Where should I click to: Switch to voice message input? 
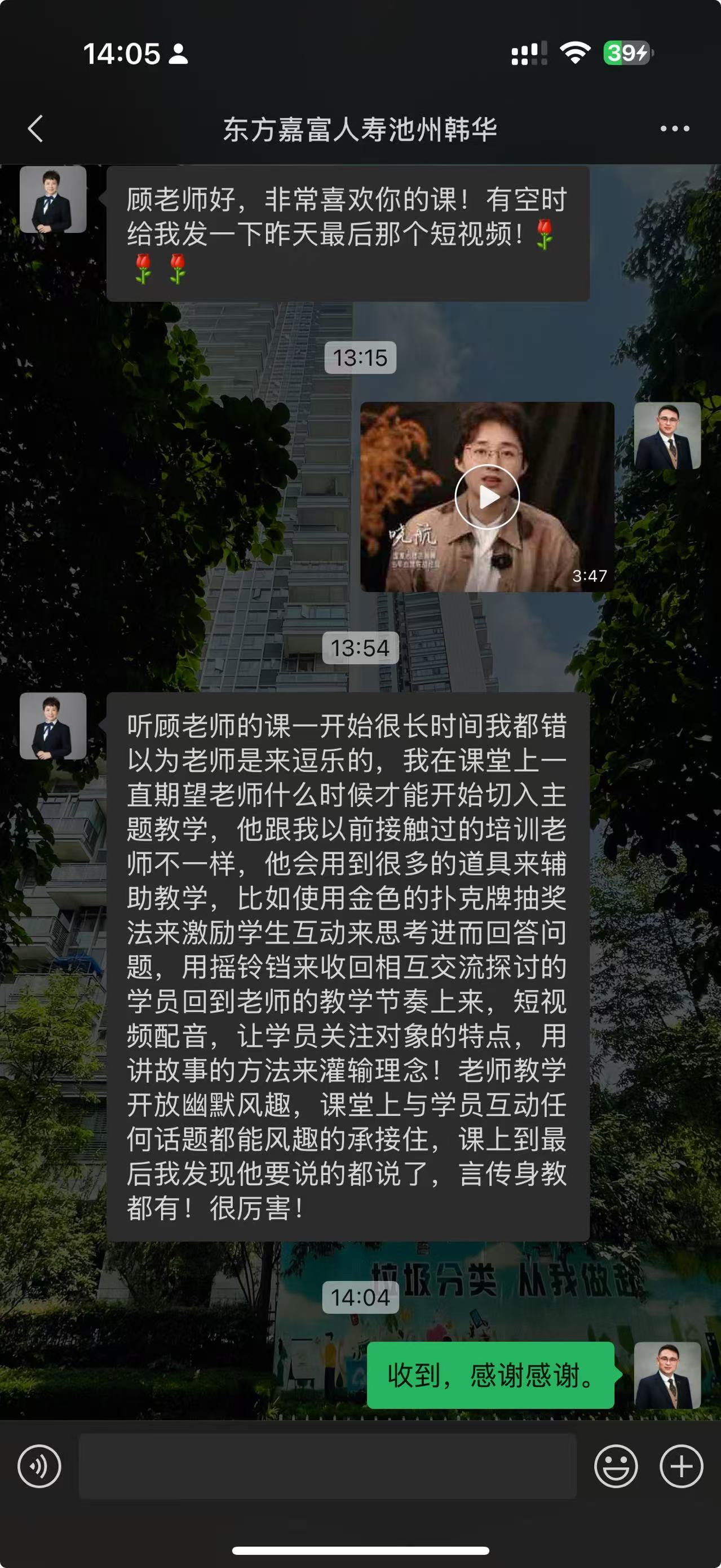[x=39, y=1467]
